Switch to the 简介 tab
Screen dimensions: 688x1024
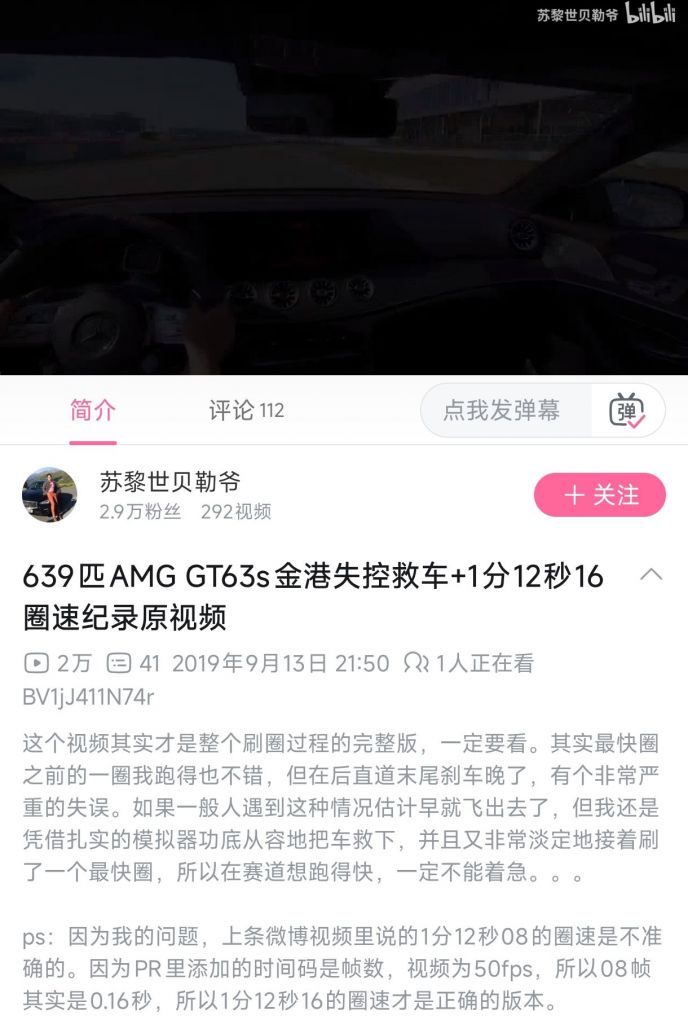tap(93, 410)
